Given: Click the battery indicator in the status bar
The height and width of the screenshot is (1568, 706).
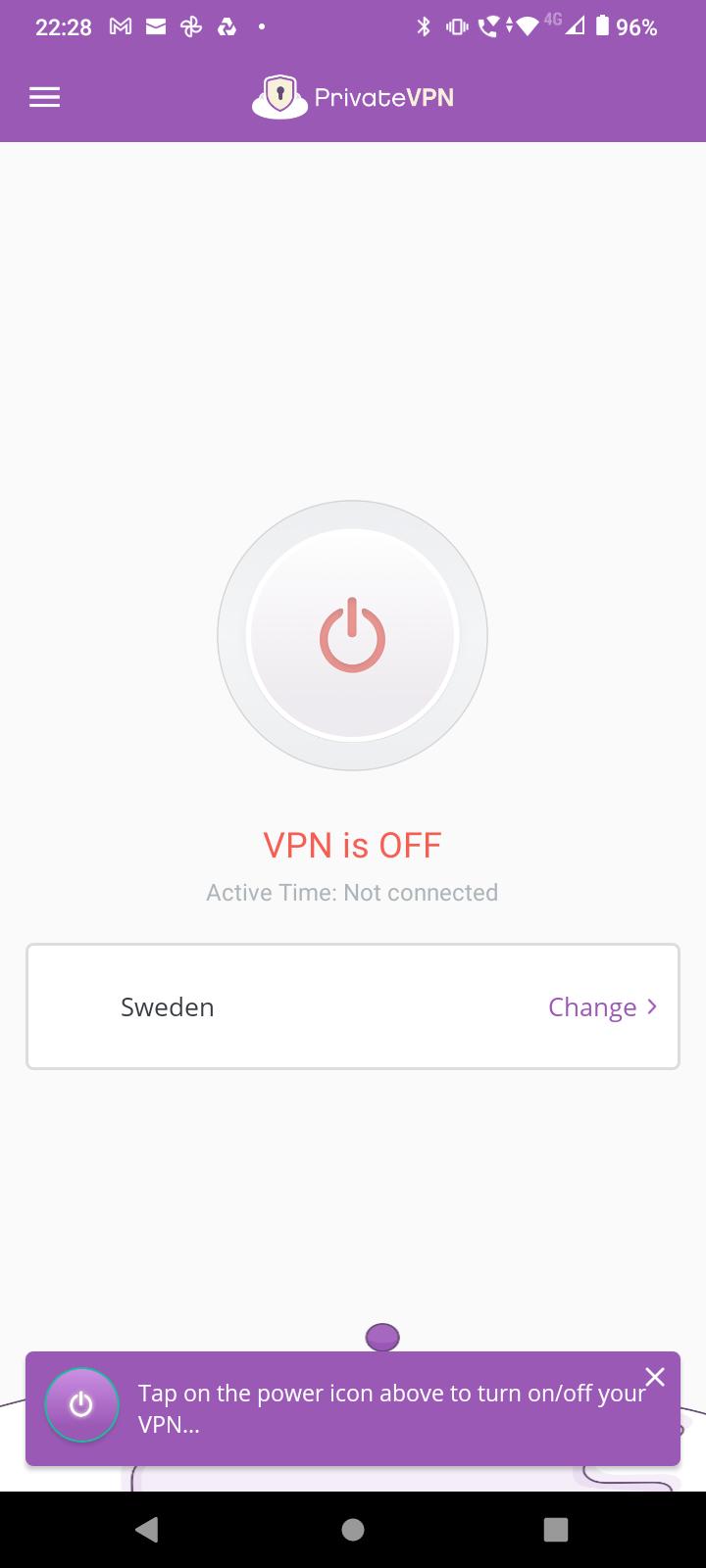Looking at the screenshot, I should click(x=602, y=26).
